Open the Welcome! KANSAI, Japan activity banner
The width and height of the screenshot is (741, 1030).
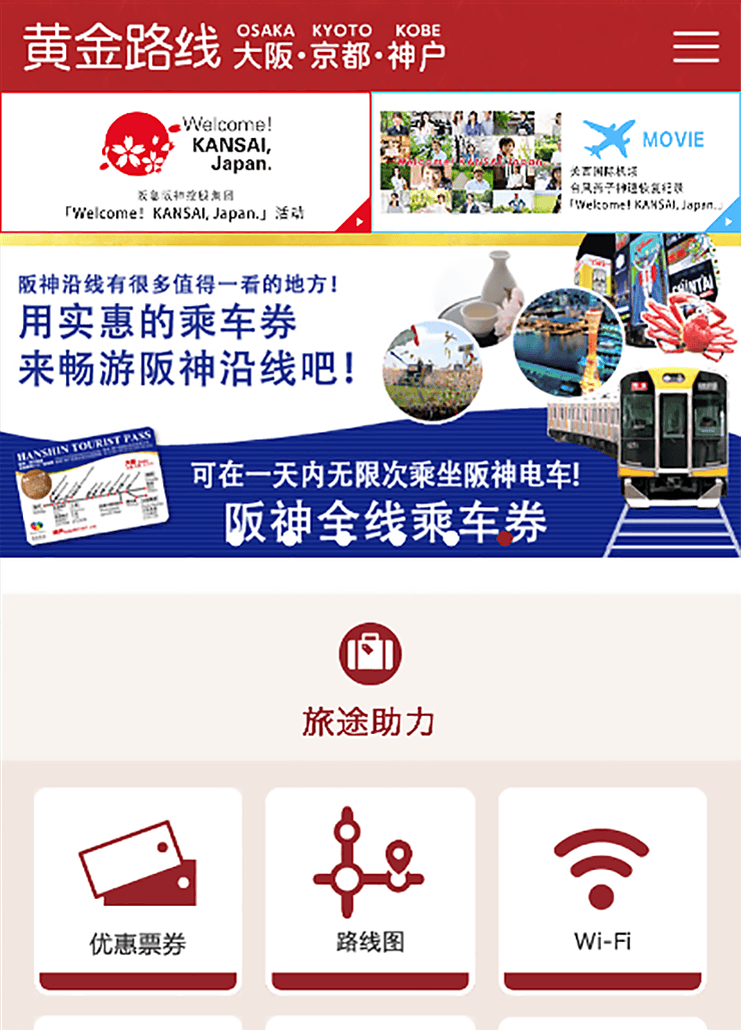[186, 162]
